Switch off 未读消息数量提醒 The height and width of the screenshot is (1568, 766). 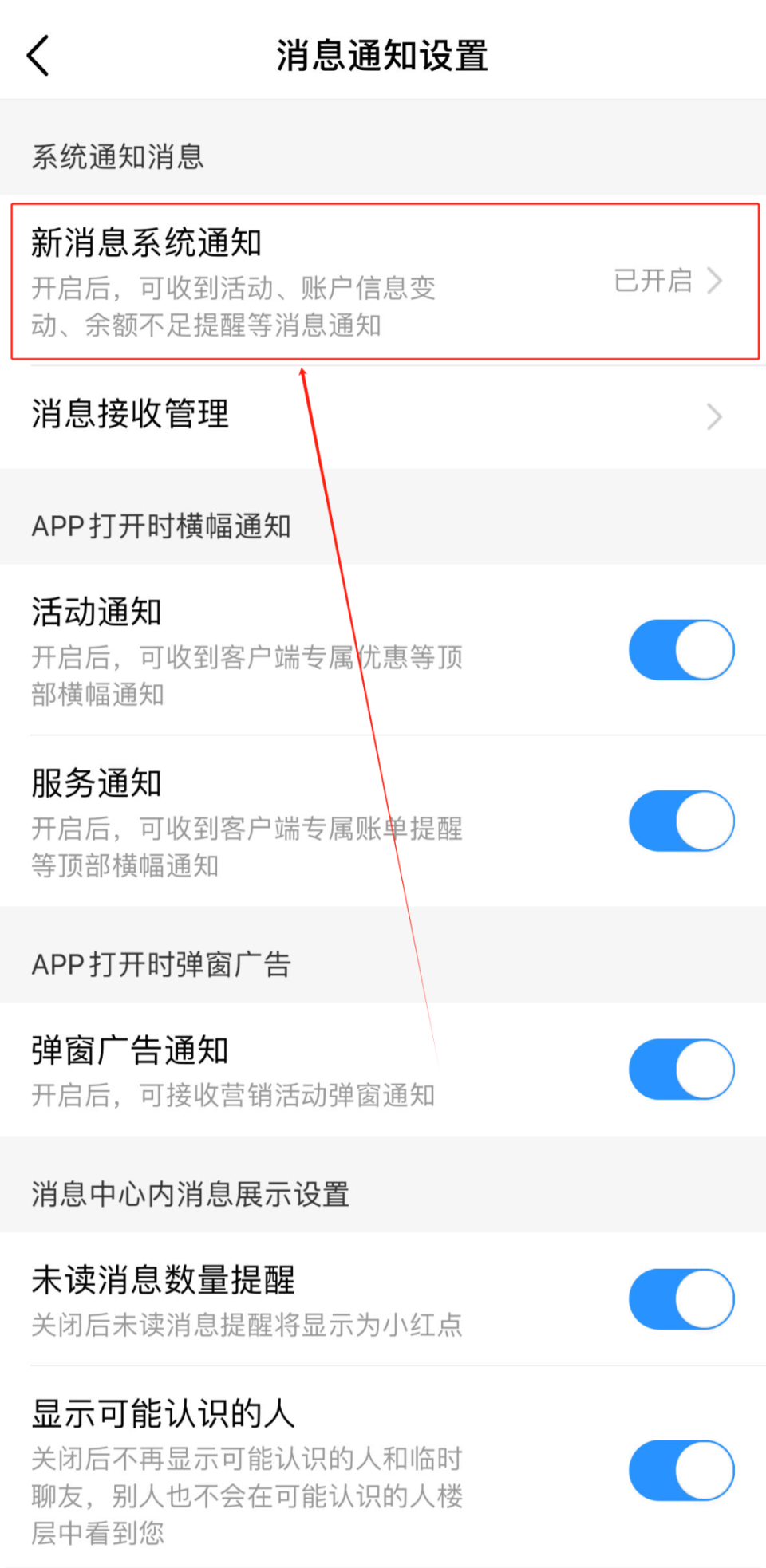[681, 1298]
